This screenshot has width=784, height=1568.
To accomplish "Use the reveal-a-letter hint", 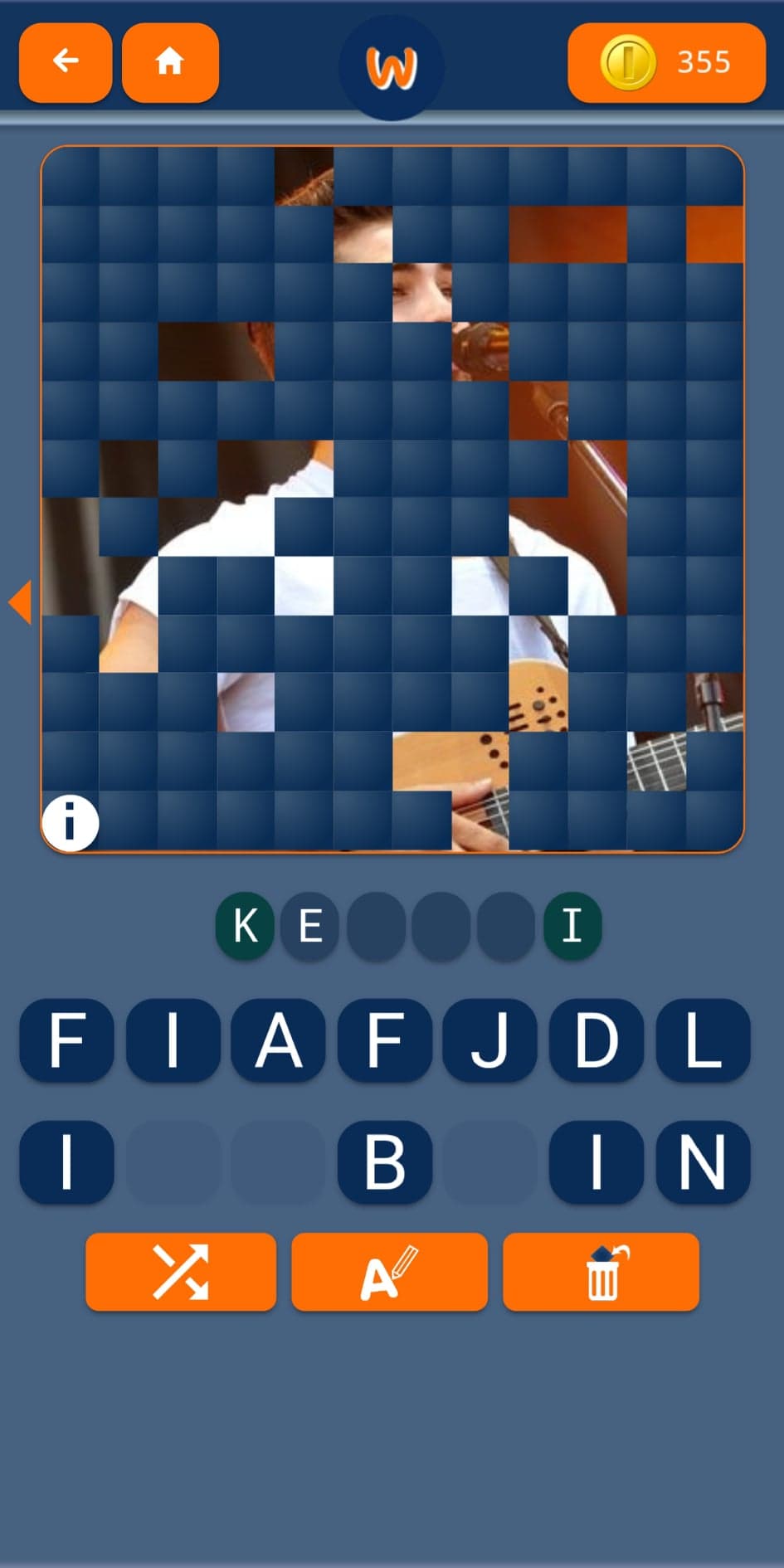I will click(389, 1272).
